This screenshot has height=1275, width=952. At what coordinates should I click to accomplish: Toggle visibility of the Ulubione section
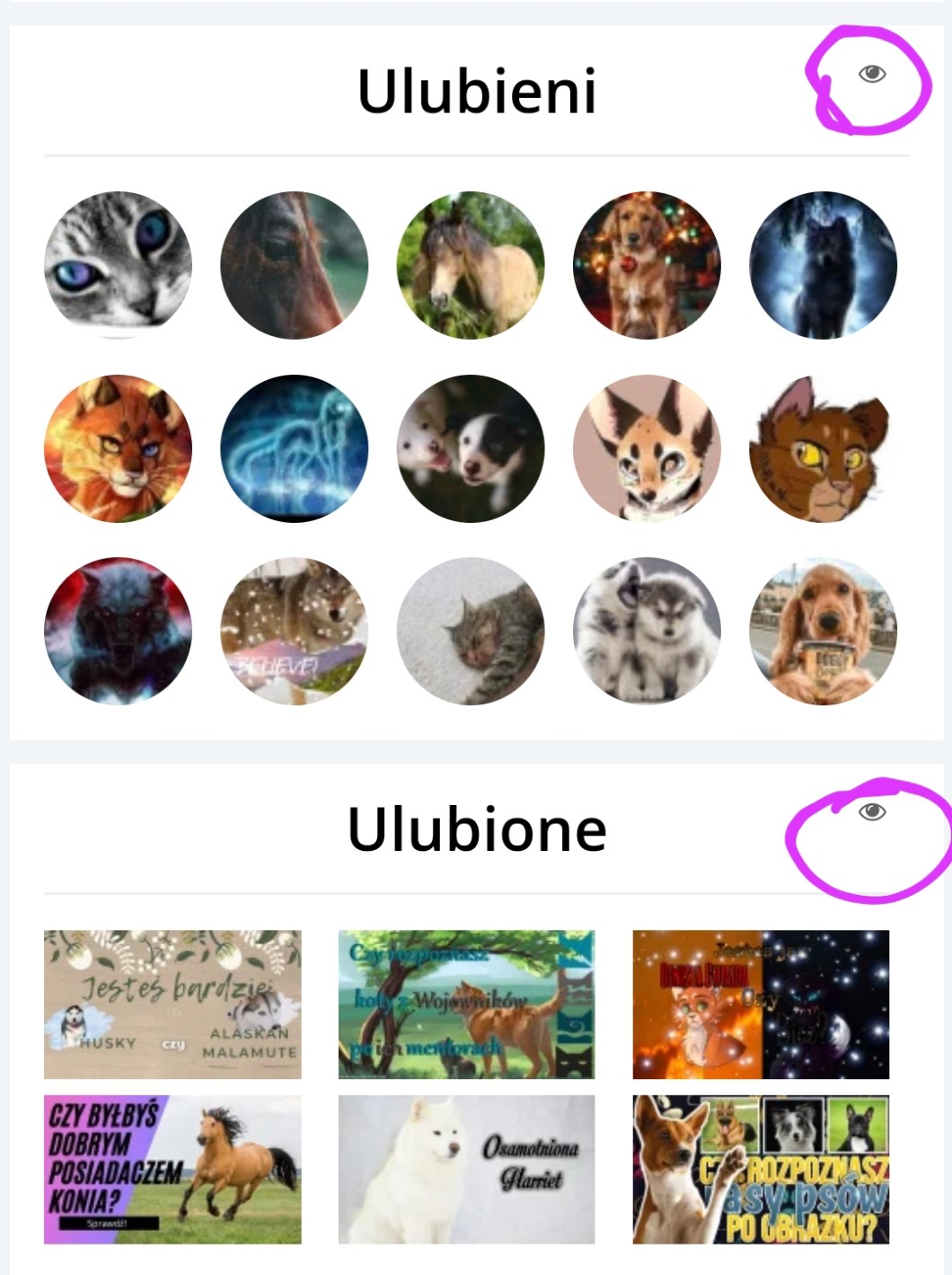[x=871, y=812]
